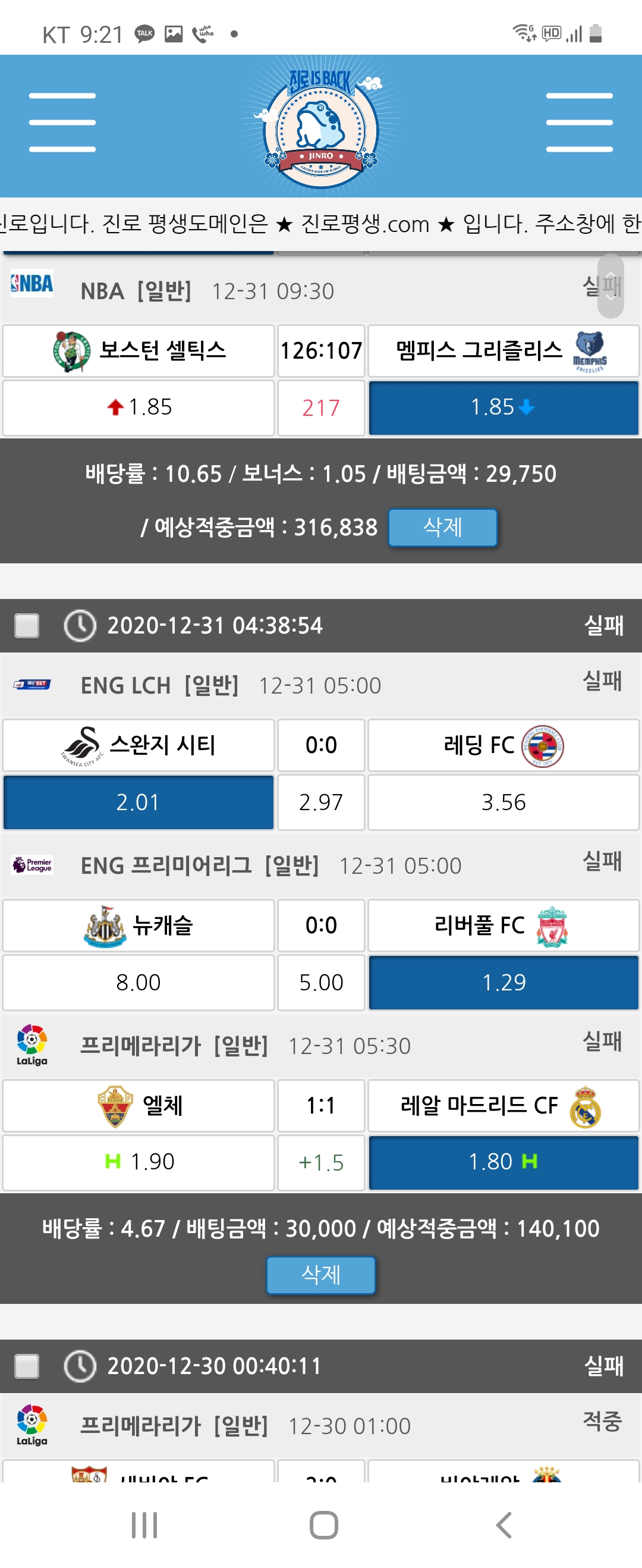Open the right hamburger menu
Screen dimensions: 642x1568
579,123
